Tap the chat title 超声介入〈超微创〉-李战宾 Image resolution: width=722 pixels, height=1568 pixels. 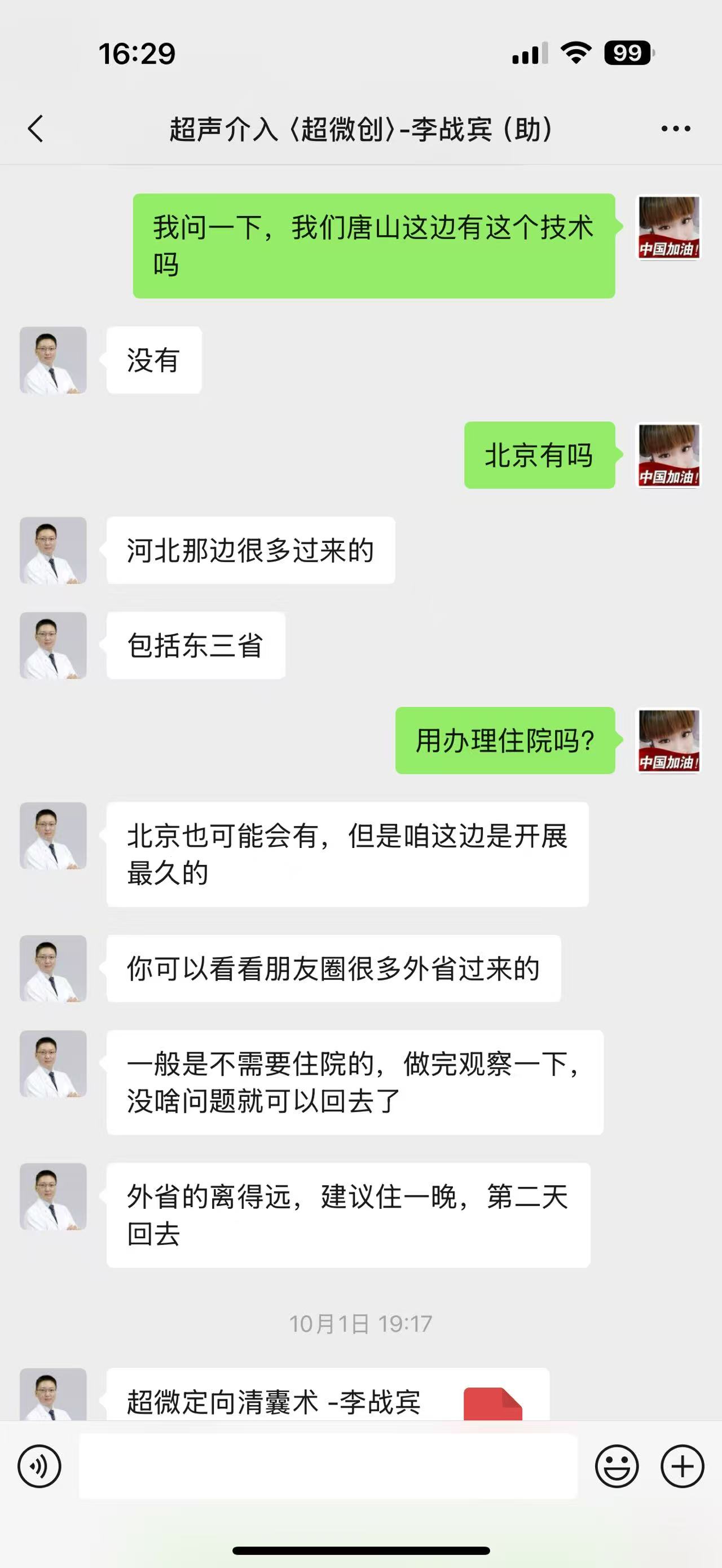pyautogui.click(x=360, y=130)
